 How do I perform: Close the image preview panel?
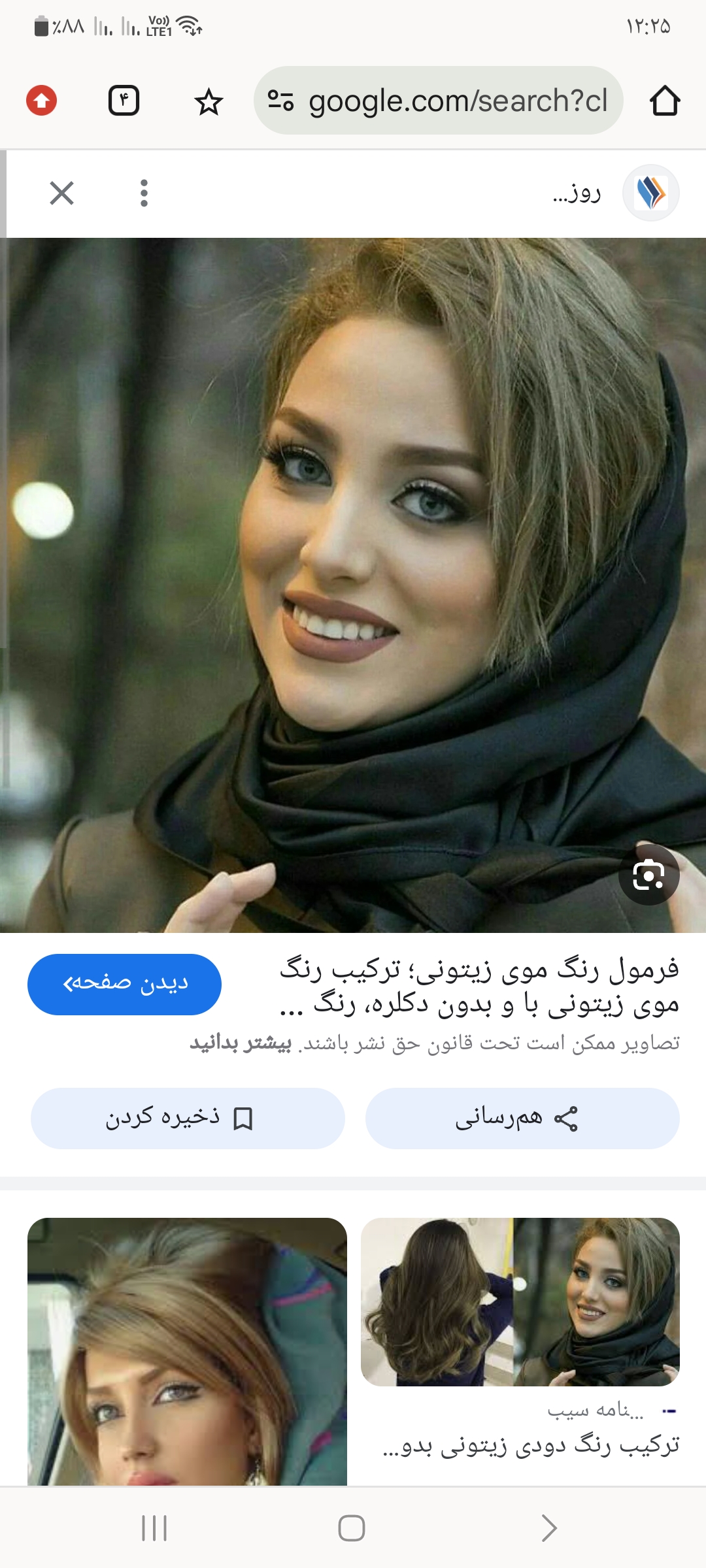[62, 193]
